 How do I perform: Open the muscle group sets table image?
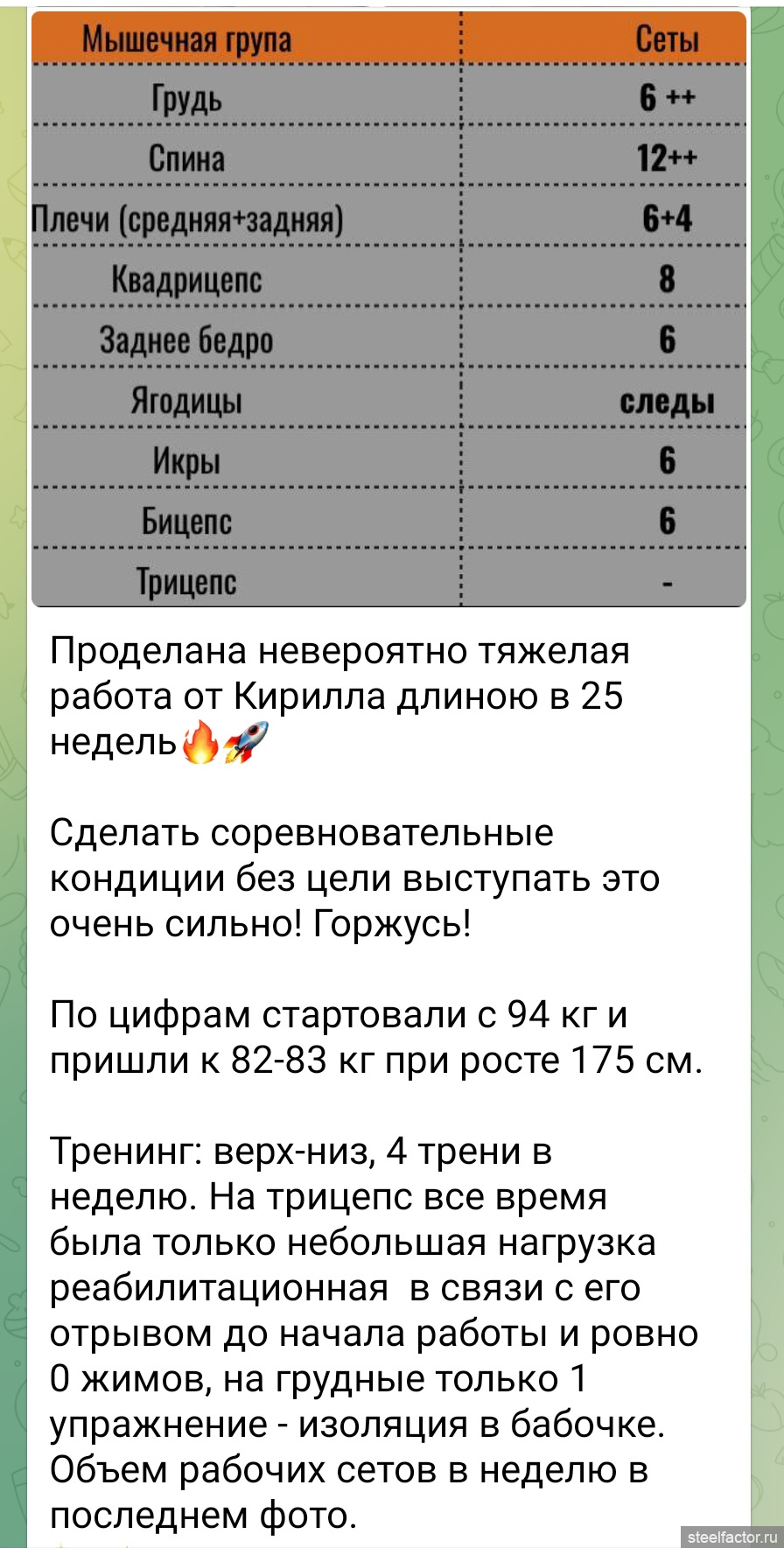point(388,308)
